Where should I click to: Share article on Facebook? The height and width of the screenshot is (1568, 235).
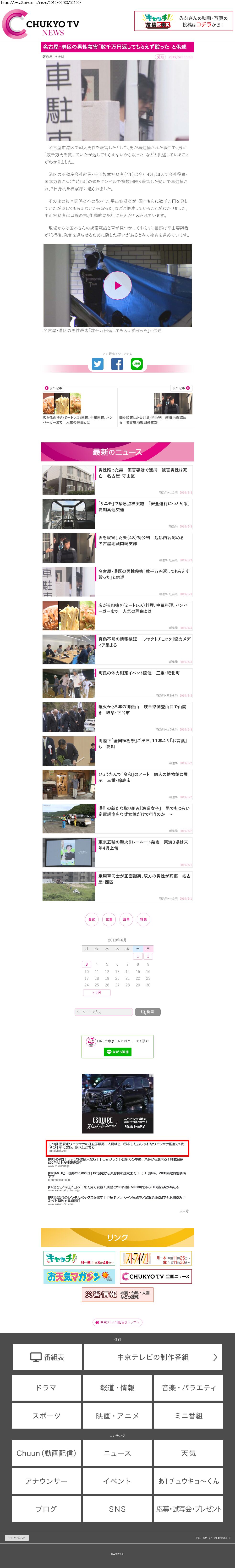[x=117, y=364]
